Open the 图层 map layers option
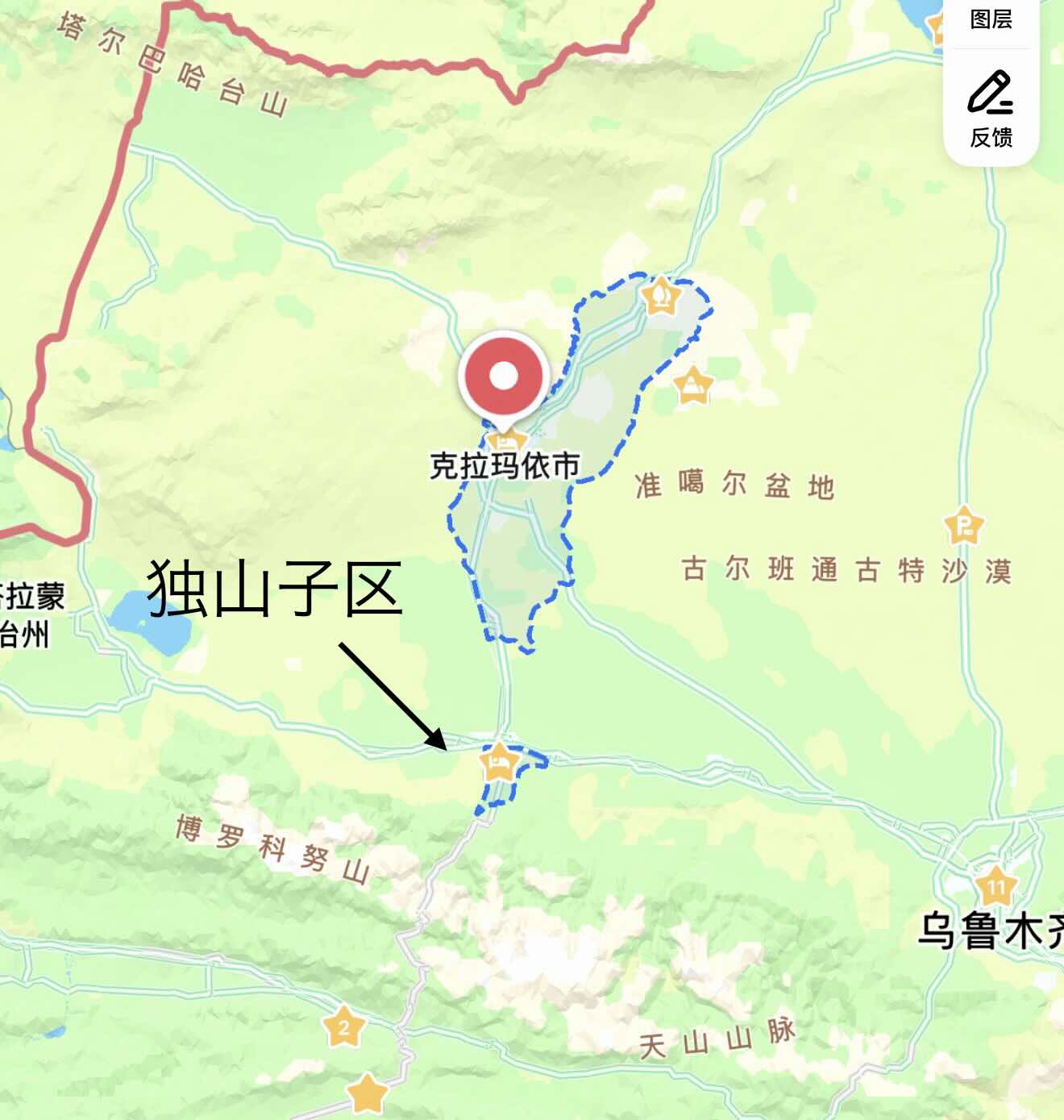Screen dimensions: 1064x1120 click(x=991, y=18)
